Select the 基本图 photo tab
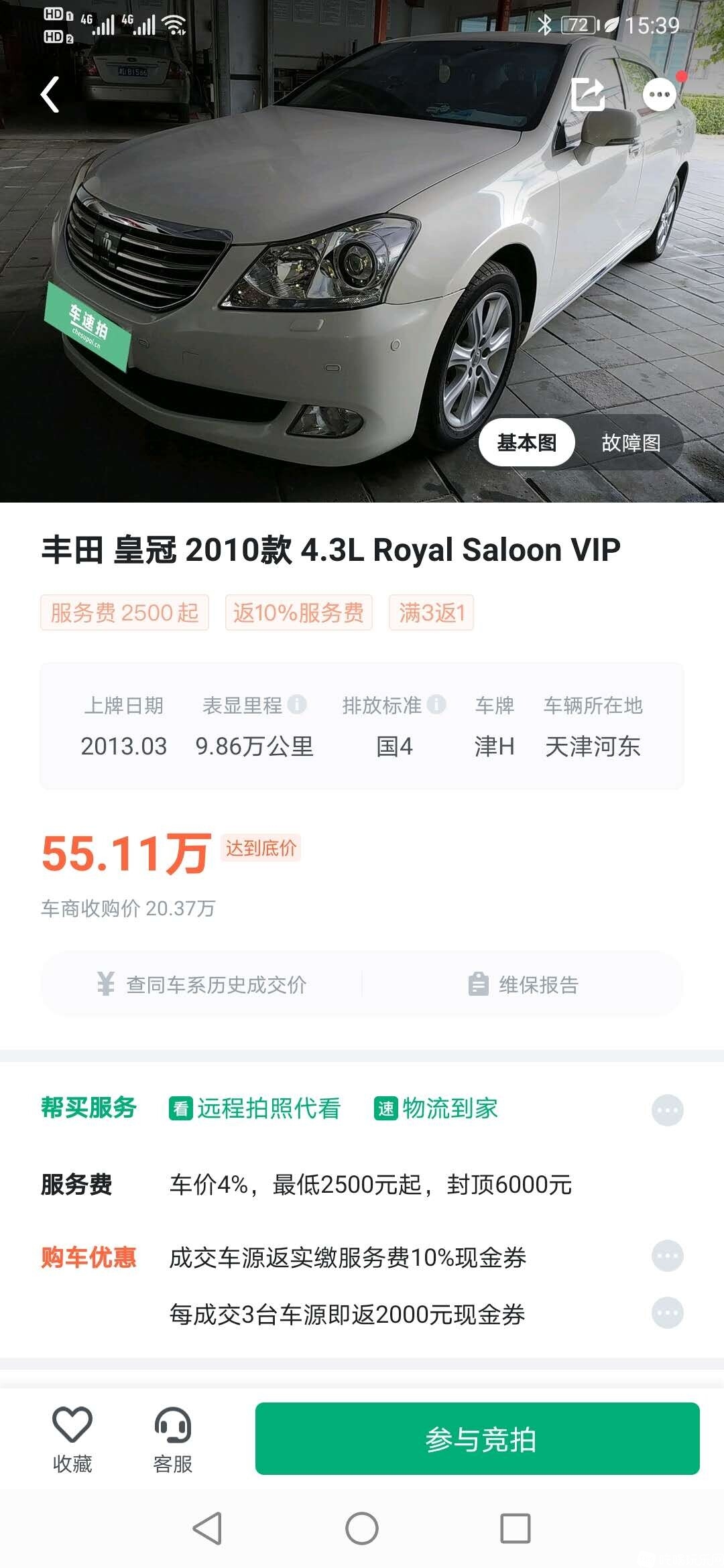The width and height of the screenshot is (724, 1568). tap(527, 443)
